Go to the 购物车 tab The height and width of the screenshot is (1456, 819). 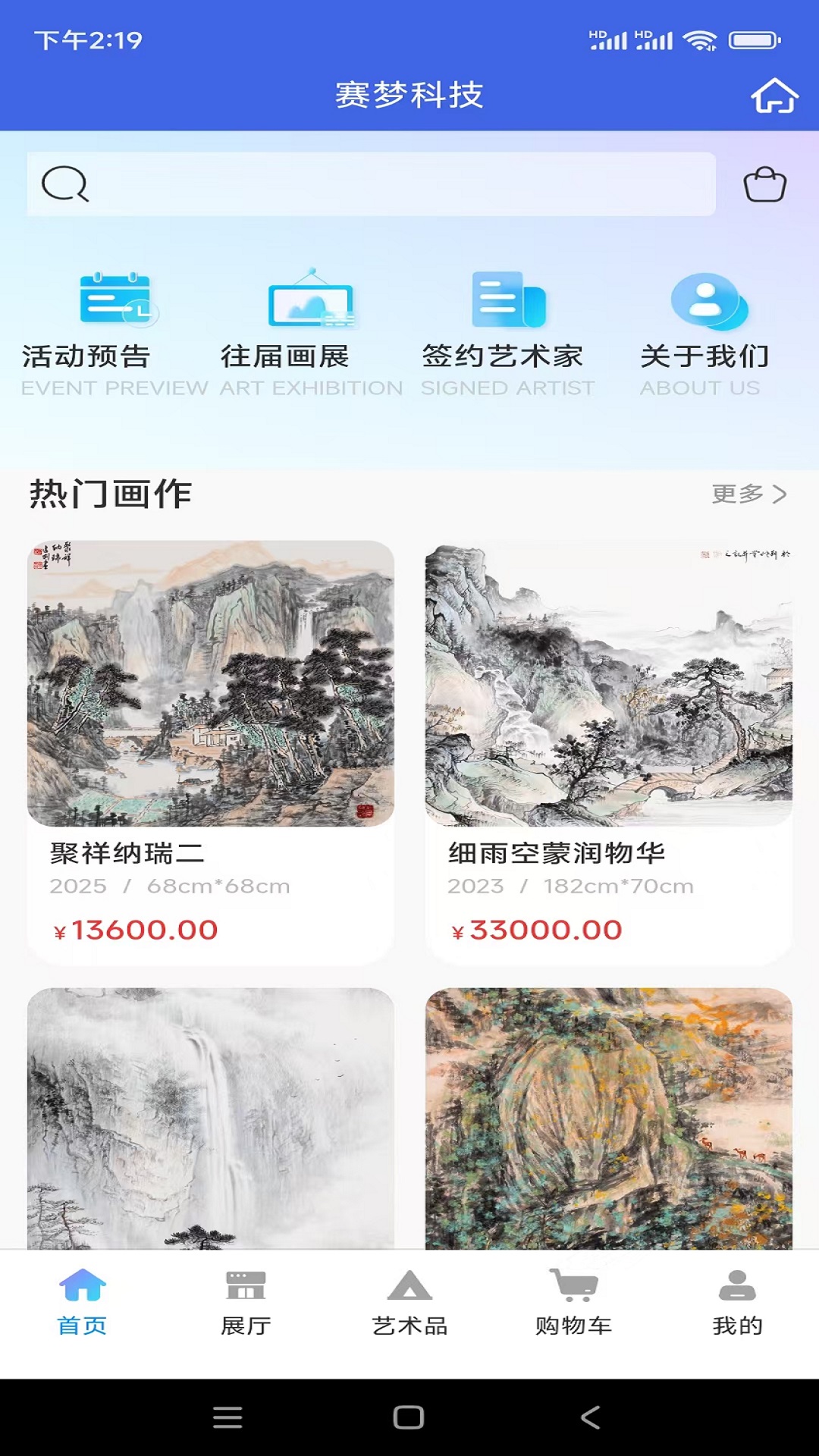(573, 1303)
